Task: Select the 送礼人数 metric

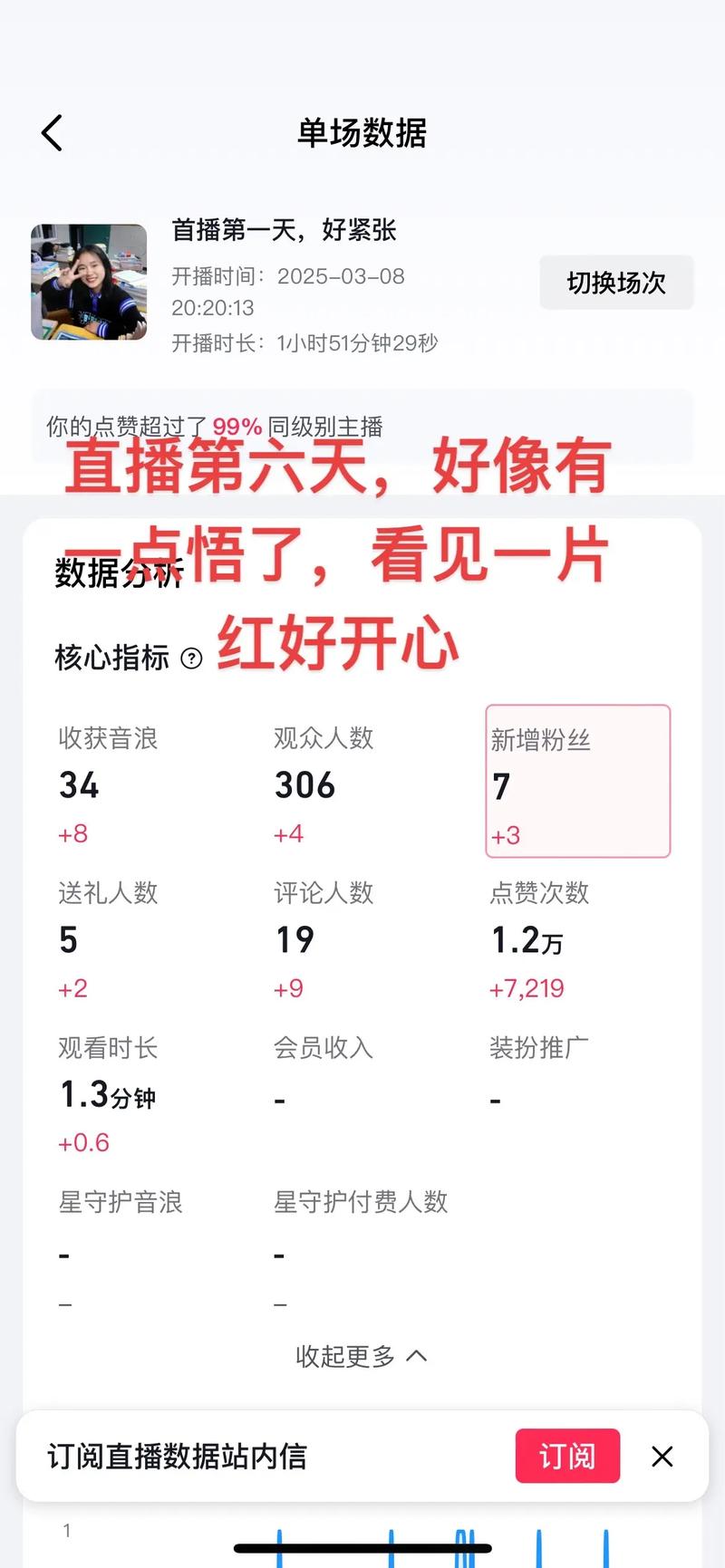Action: pos(109,938)
